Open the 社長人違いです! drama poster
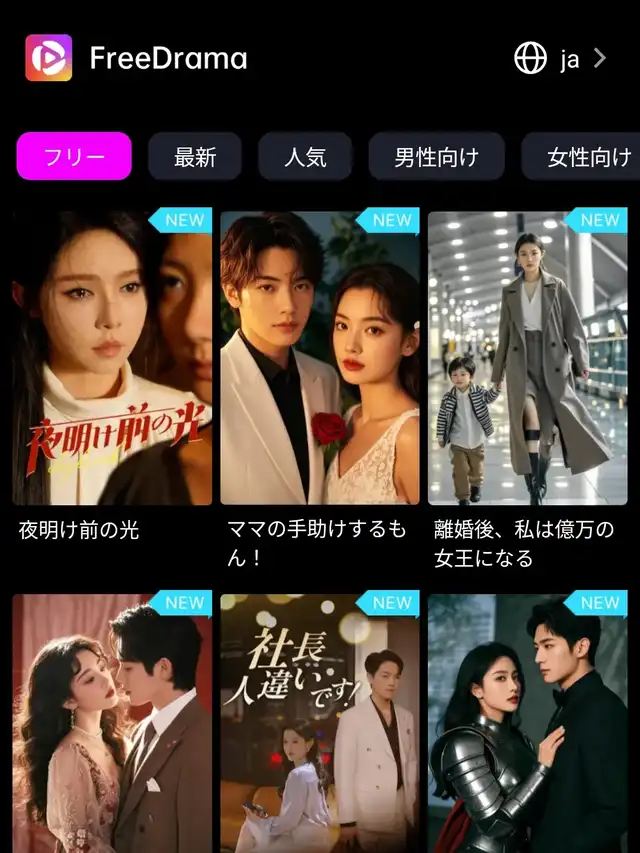The width and height of the screenshot is (640, 853). pos(320,722)
